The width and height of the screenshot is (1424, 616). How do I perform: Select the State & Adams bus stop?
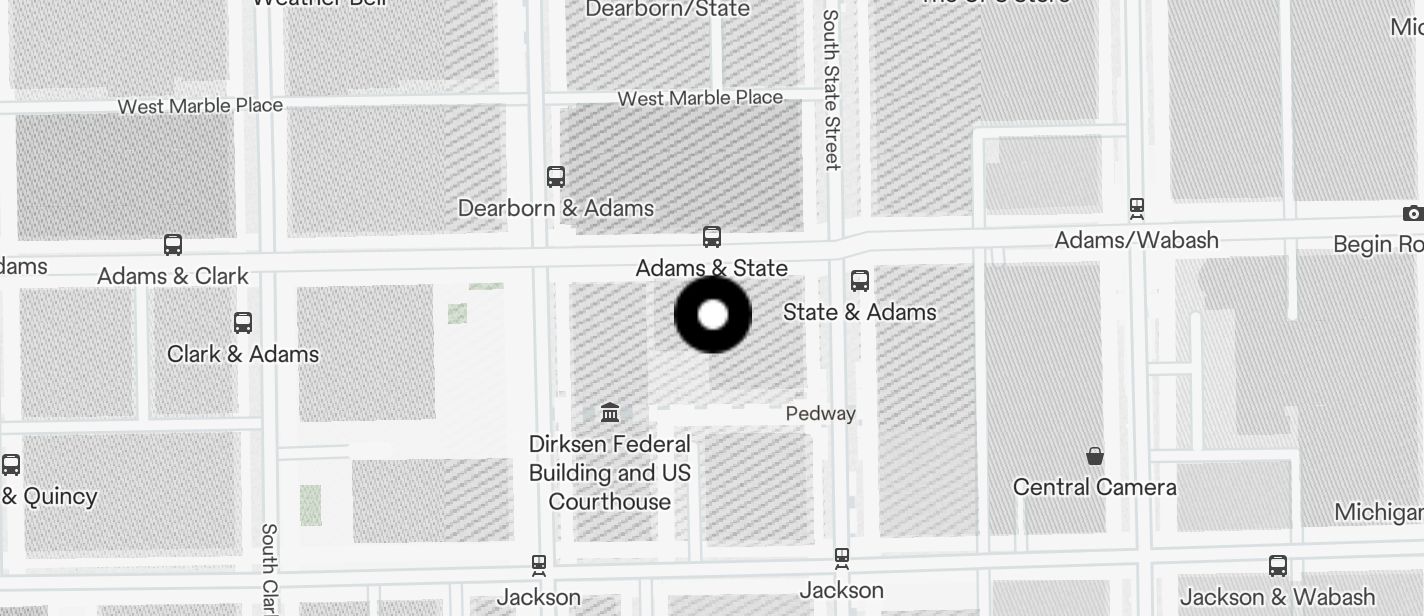pyautogui.click(x=860, y=281)
